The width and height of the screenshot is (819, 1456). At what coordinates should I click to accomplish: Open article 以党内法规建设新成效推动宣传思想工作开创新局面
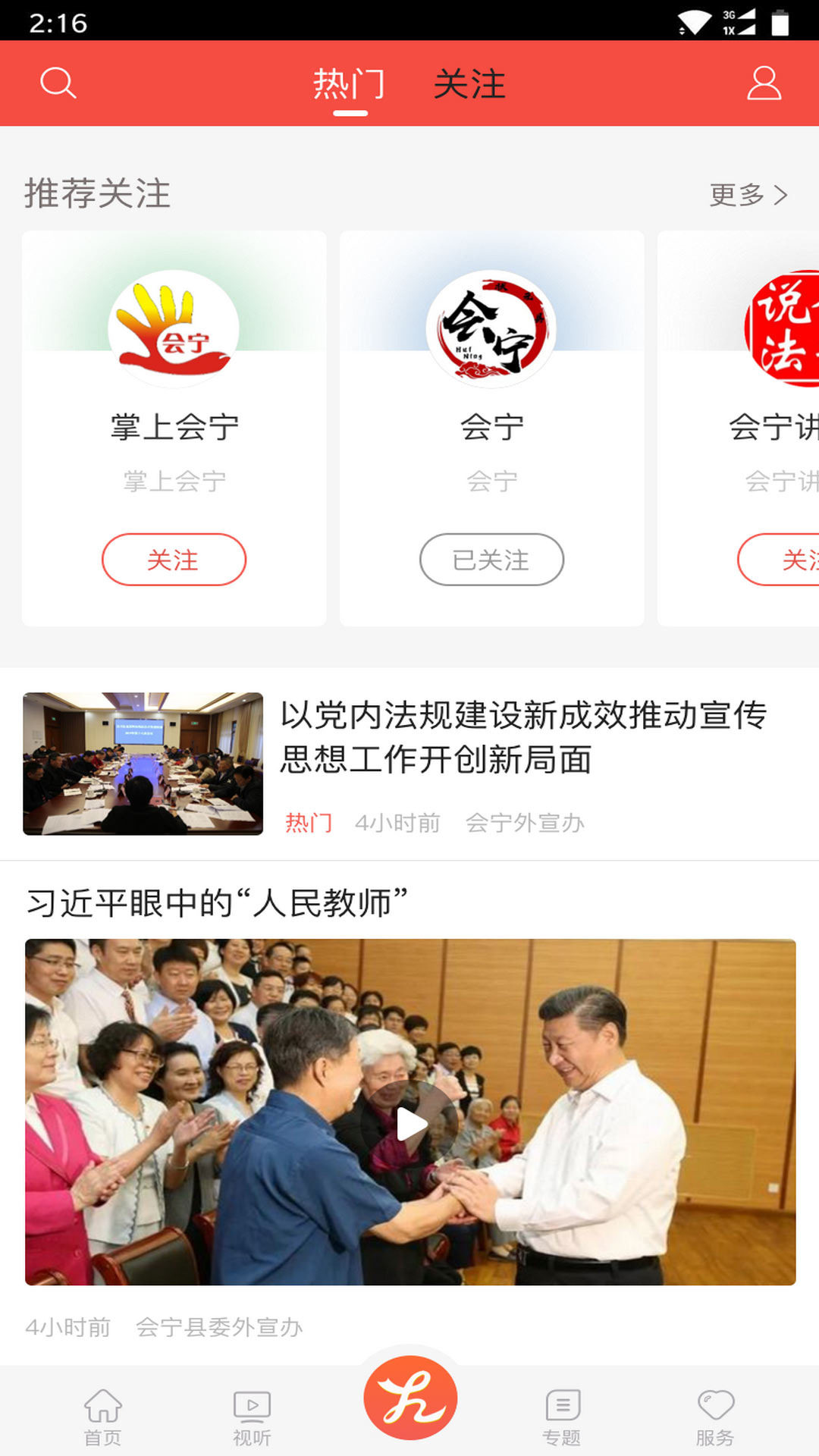click(523, 737)
